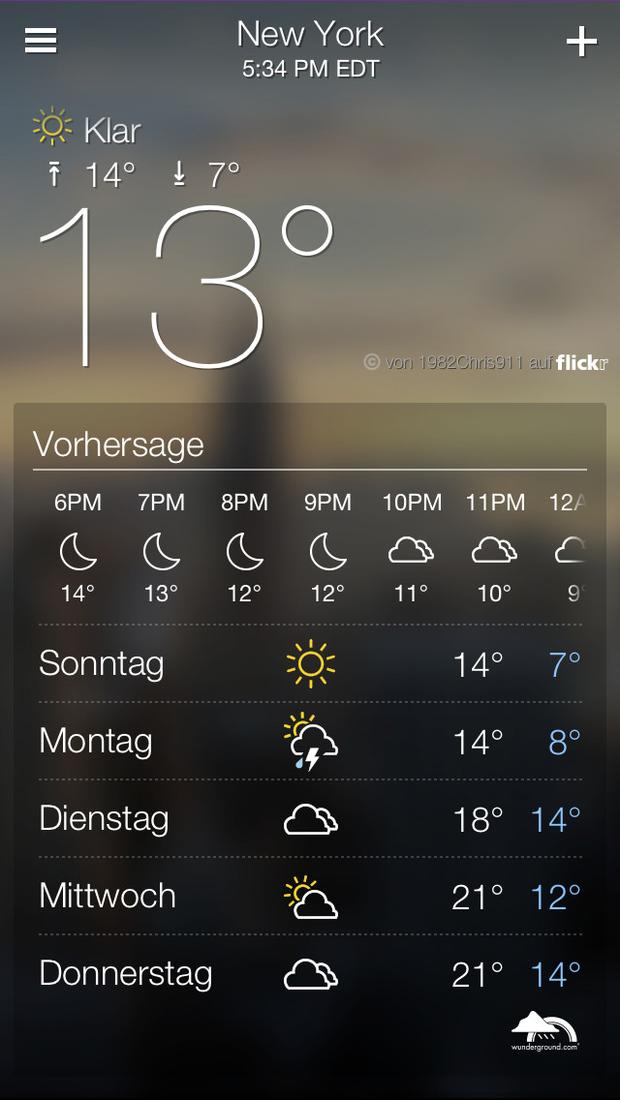Image resolution: width=620 pixels, height=1100 pixels.
Task: Open the Sonntag forecast row
Action: point(310,663)
